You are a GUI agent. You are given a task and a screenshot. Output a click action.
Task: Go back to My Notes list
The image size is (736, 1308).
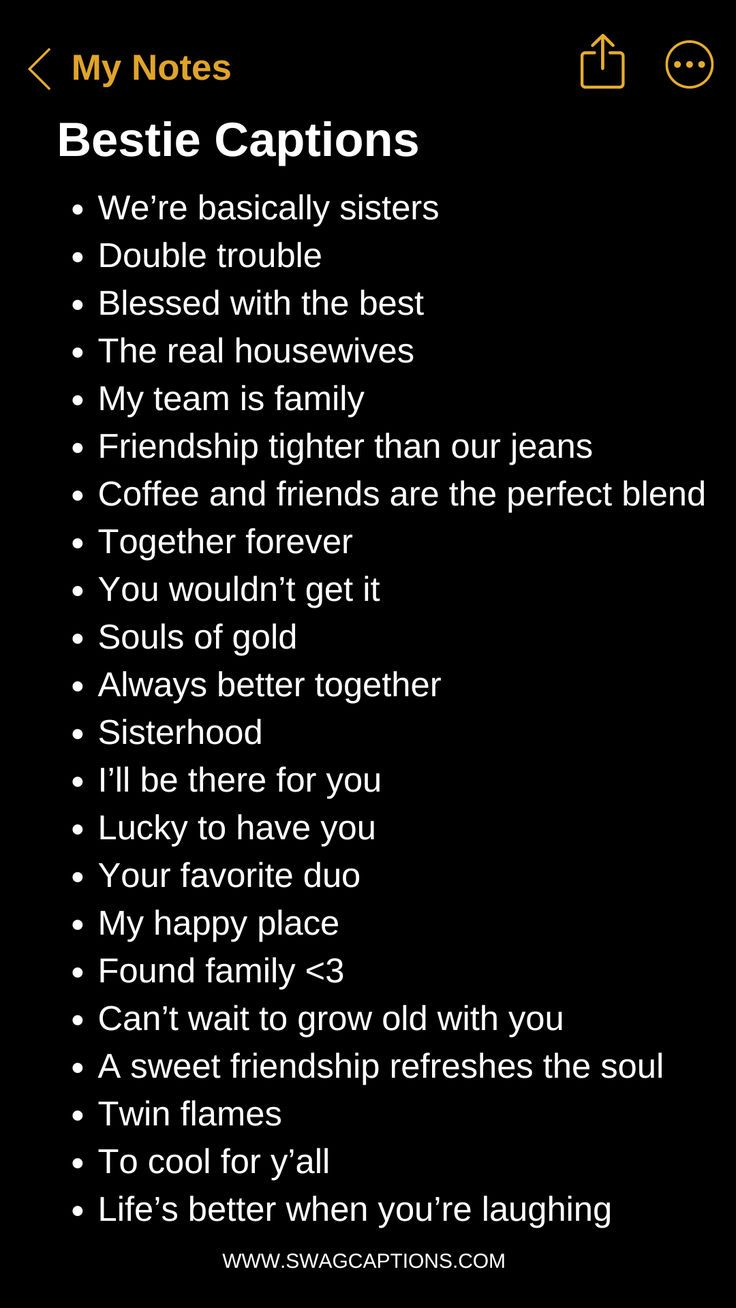[x=150, y=68]
